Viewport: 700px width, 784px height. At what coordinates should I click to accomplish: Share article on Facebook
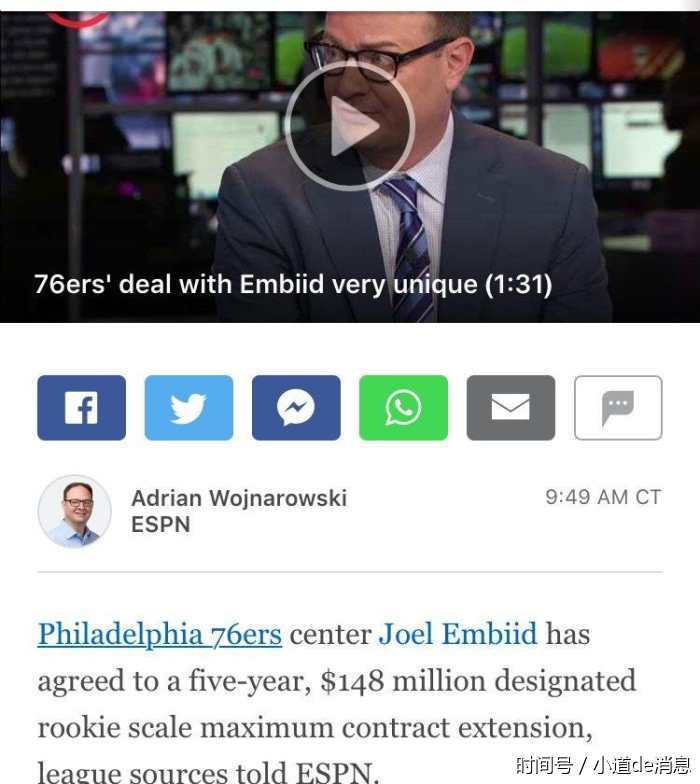coord(82,408)
